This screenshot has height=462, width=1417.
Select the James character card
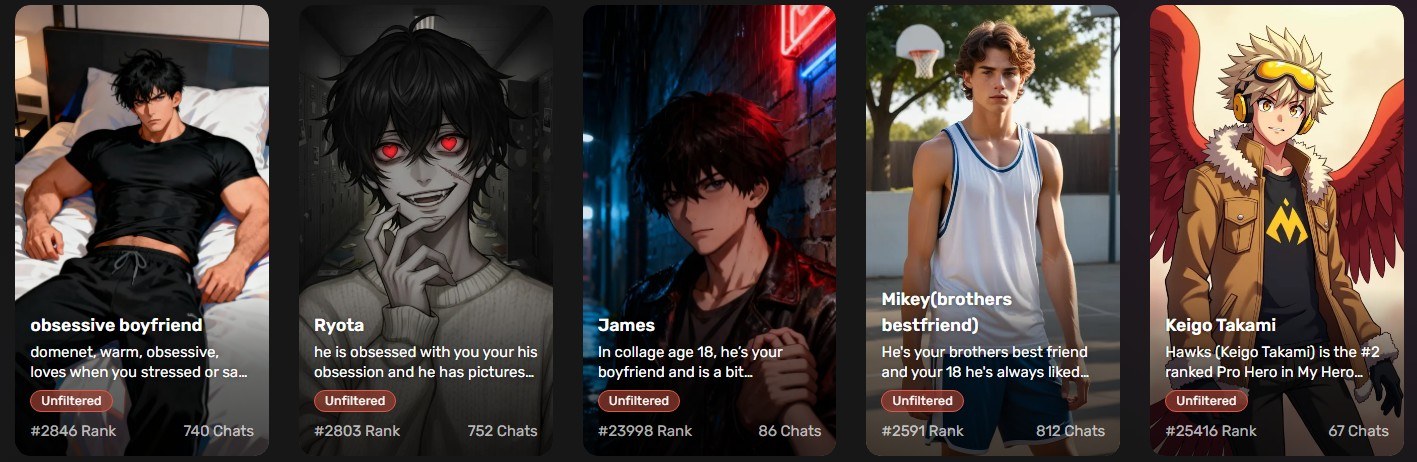pos(709,230)
